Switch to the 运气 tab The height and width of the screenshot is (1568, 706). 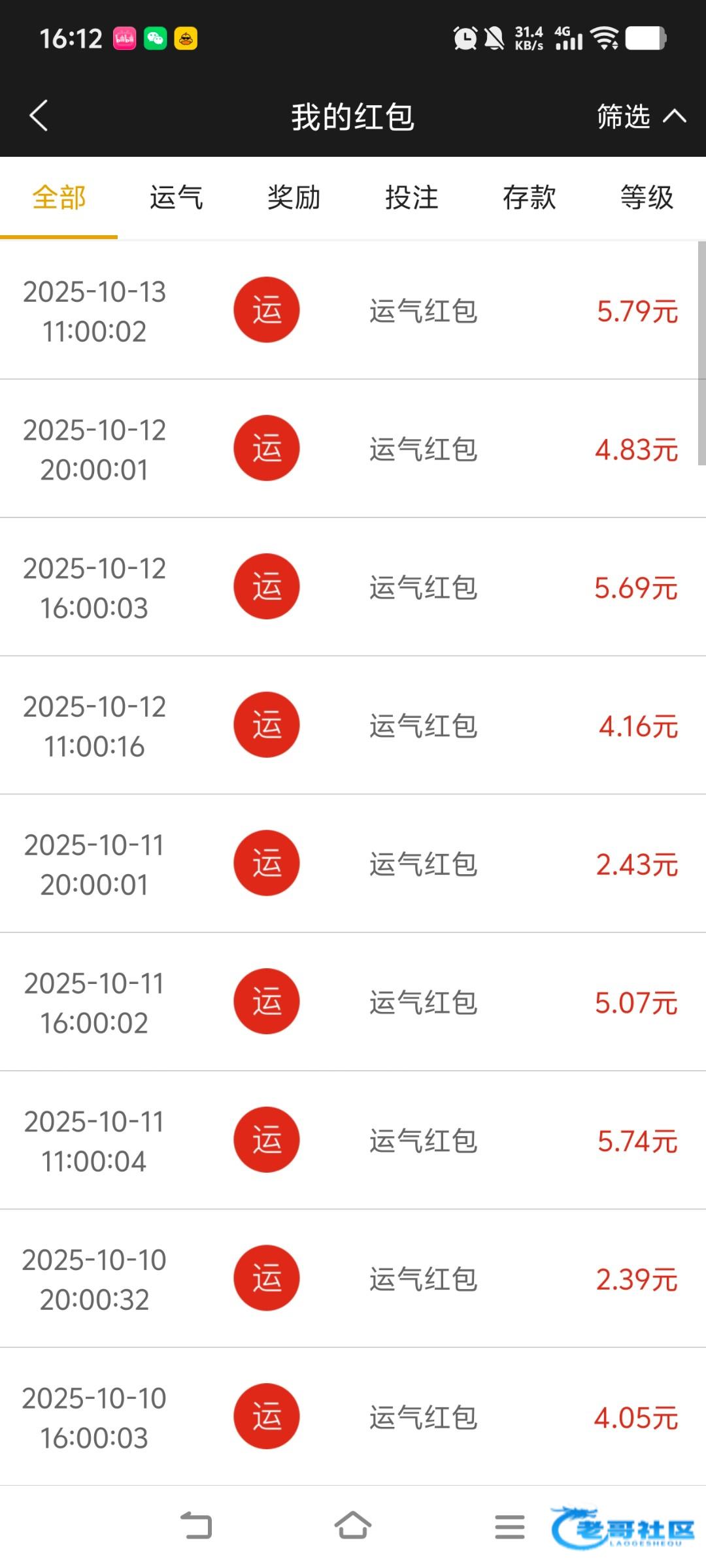click(x=176, y=197)
